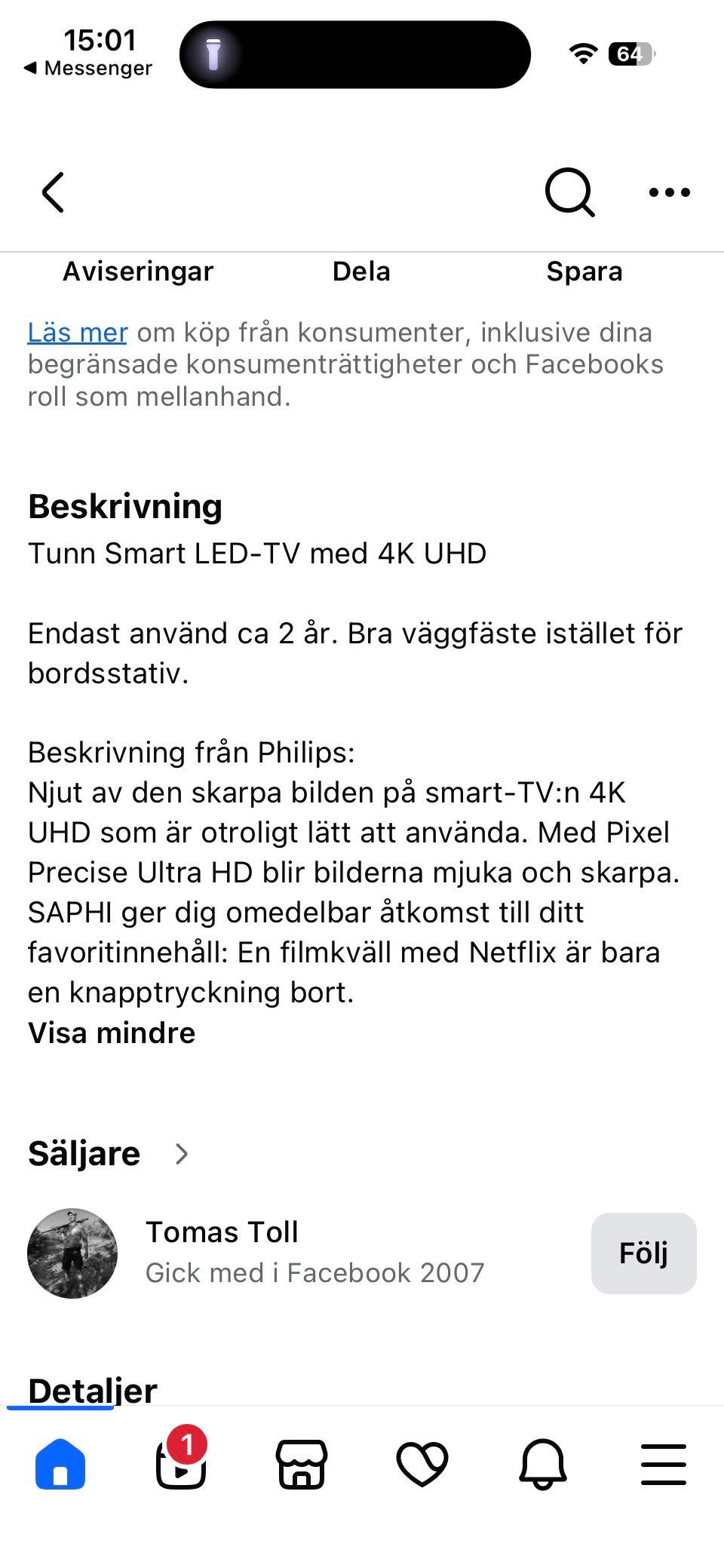This screenshot has height=1568, width=724.
Task: Return to Messenger from status bar
Action: (88, 68)
